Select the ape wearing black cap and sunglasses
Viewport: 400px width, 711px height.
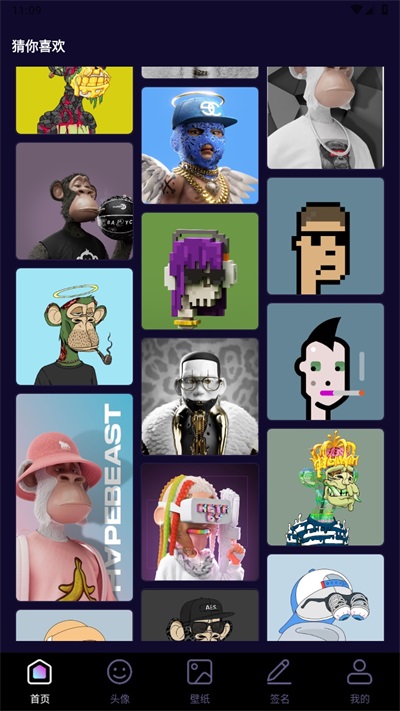click(x=200, y=615)
